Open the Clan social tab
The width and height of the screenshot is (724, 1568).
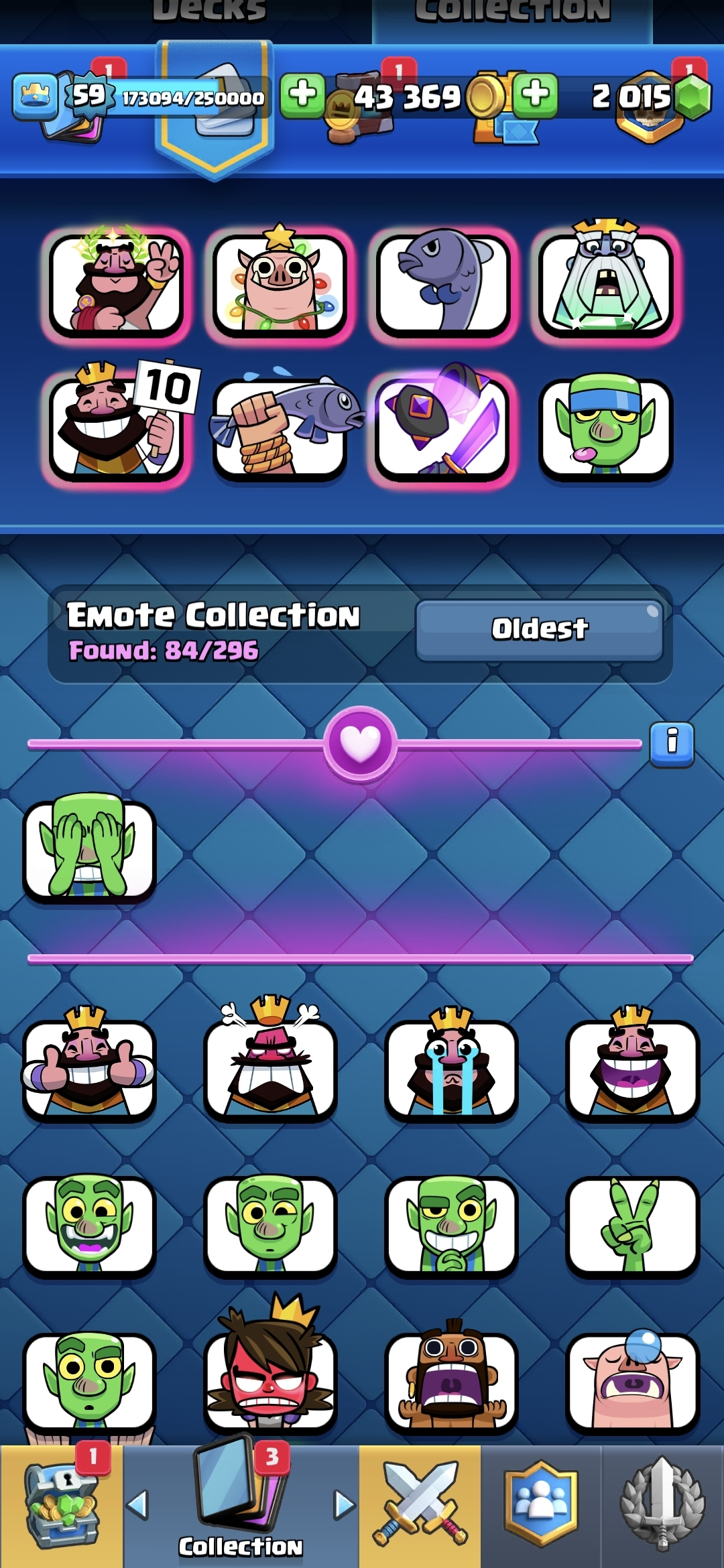pyautogui.click(x=540, y=1505)
